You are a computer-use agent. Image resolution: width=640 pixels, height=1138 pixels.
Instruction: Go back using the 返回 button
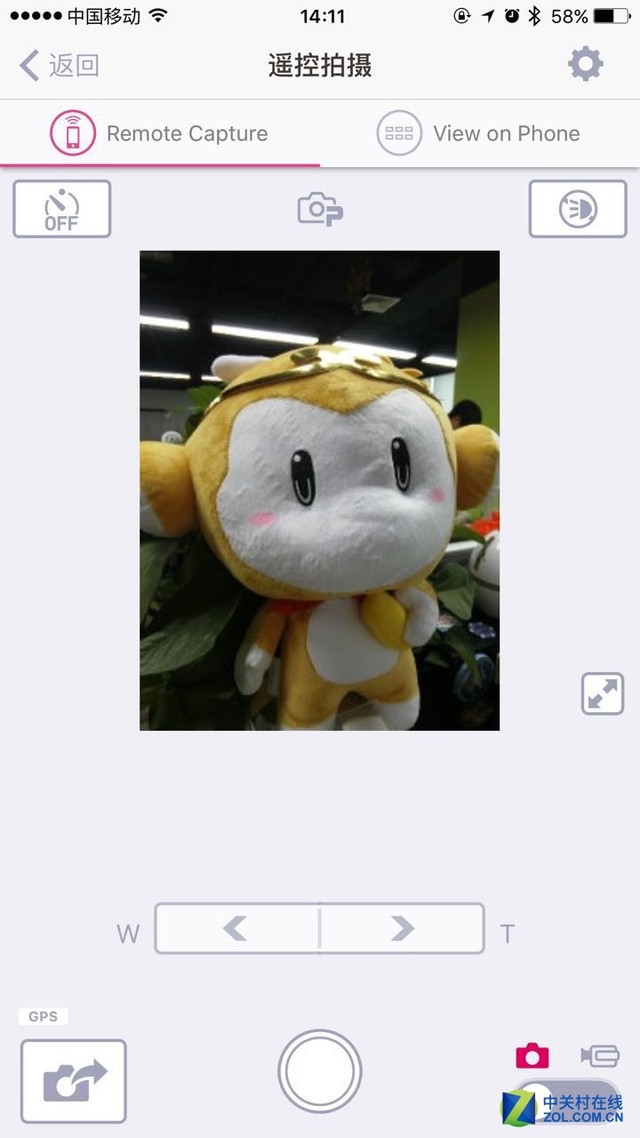pyautogui.click(x=60, y=66)
